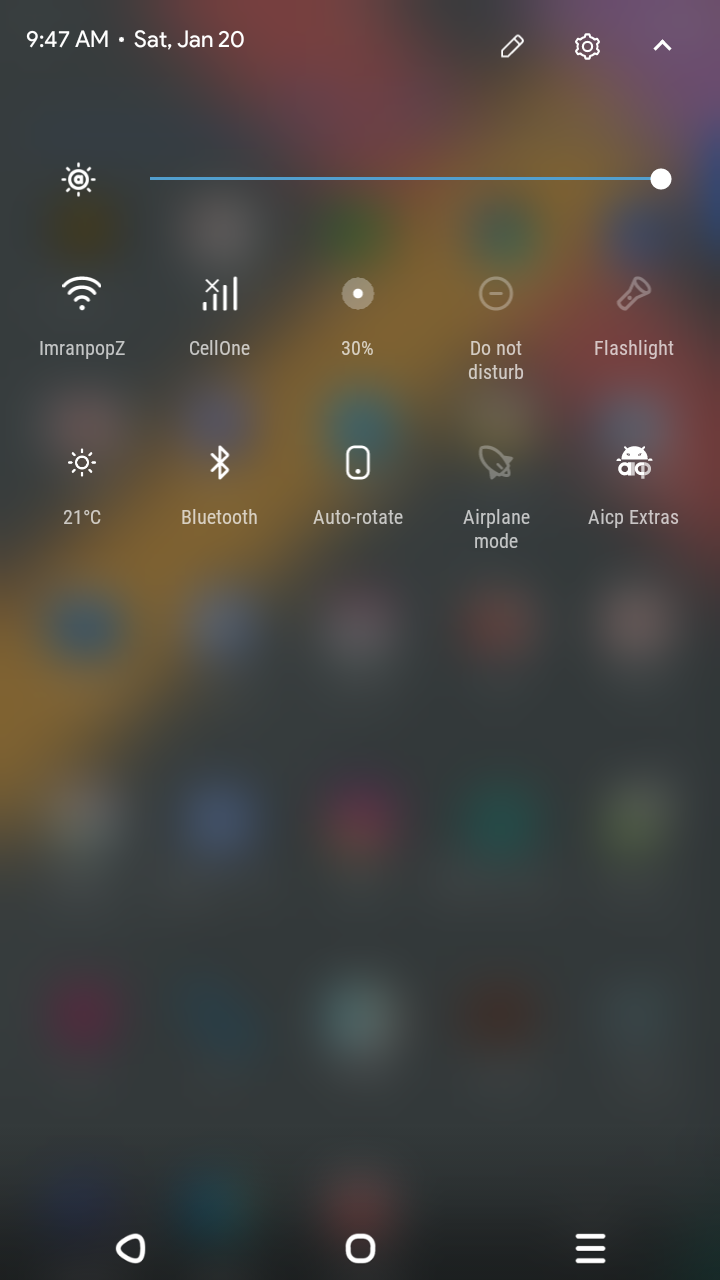The width and height of the screenshot is (720, 1280).
Task: Toggle Auto-rotate tile
Action: (357, 463)
